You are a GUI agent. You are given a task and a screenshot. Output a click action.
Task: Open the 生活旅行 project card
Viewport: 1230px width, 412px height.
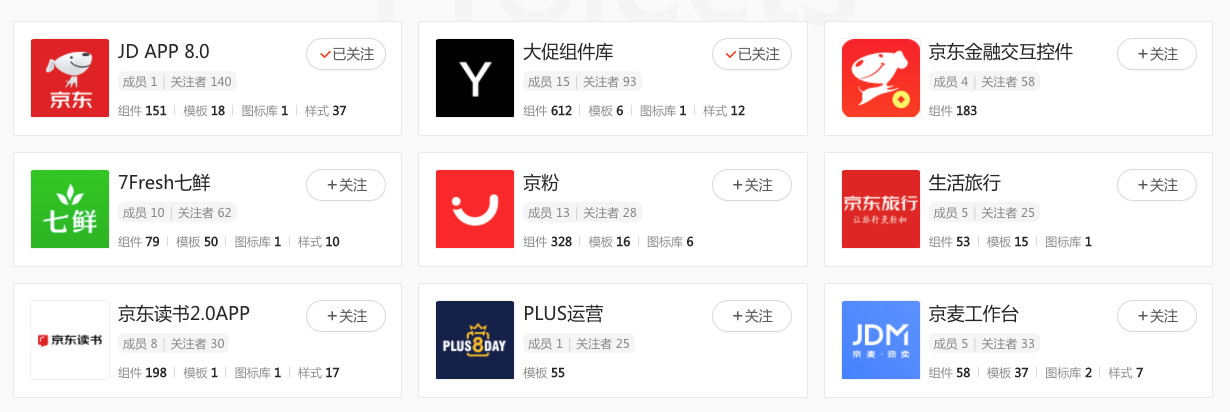tap(1019, 209)
